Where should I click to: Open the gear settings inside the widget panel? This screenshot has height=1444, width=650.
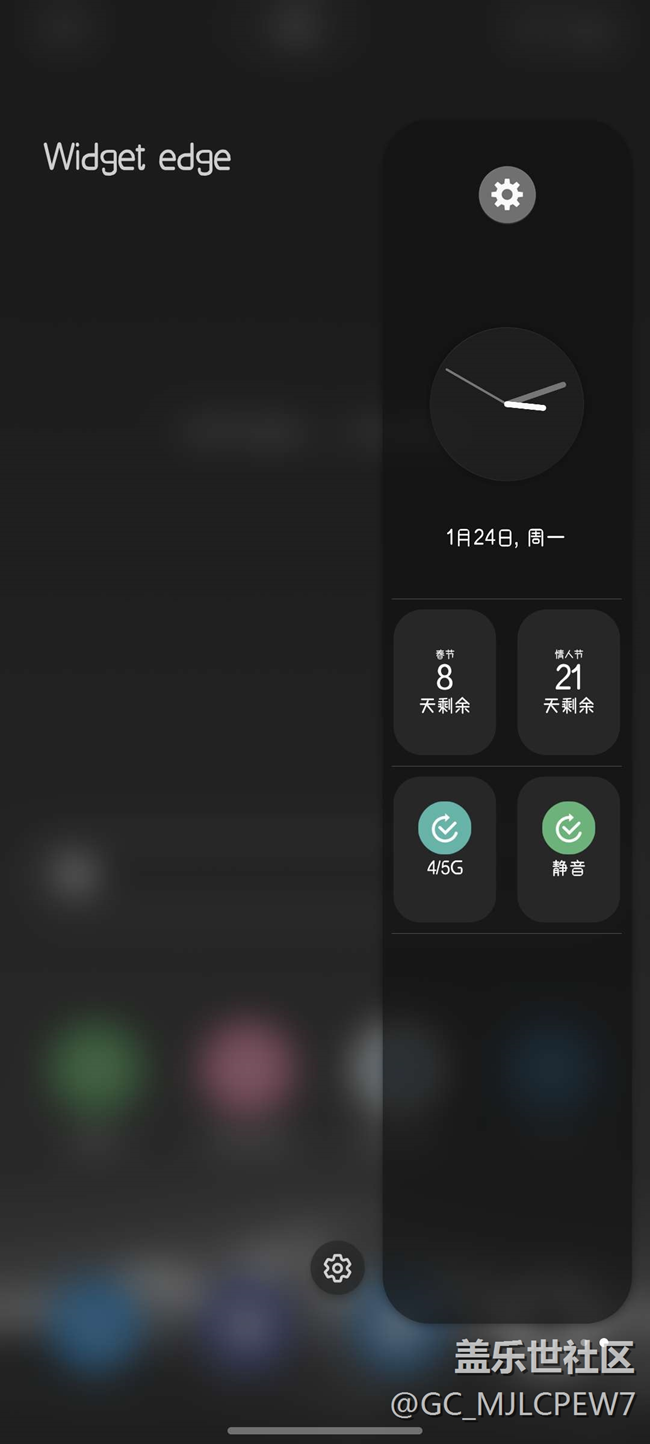click(507, 194)
